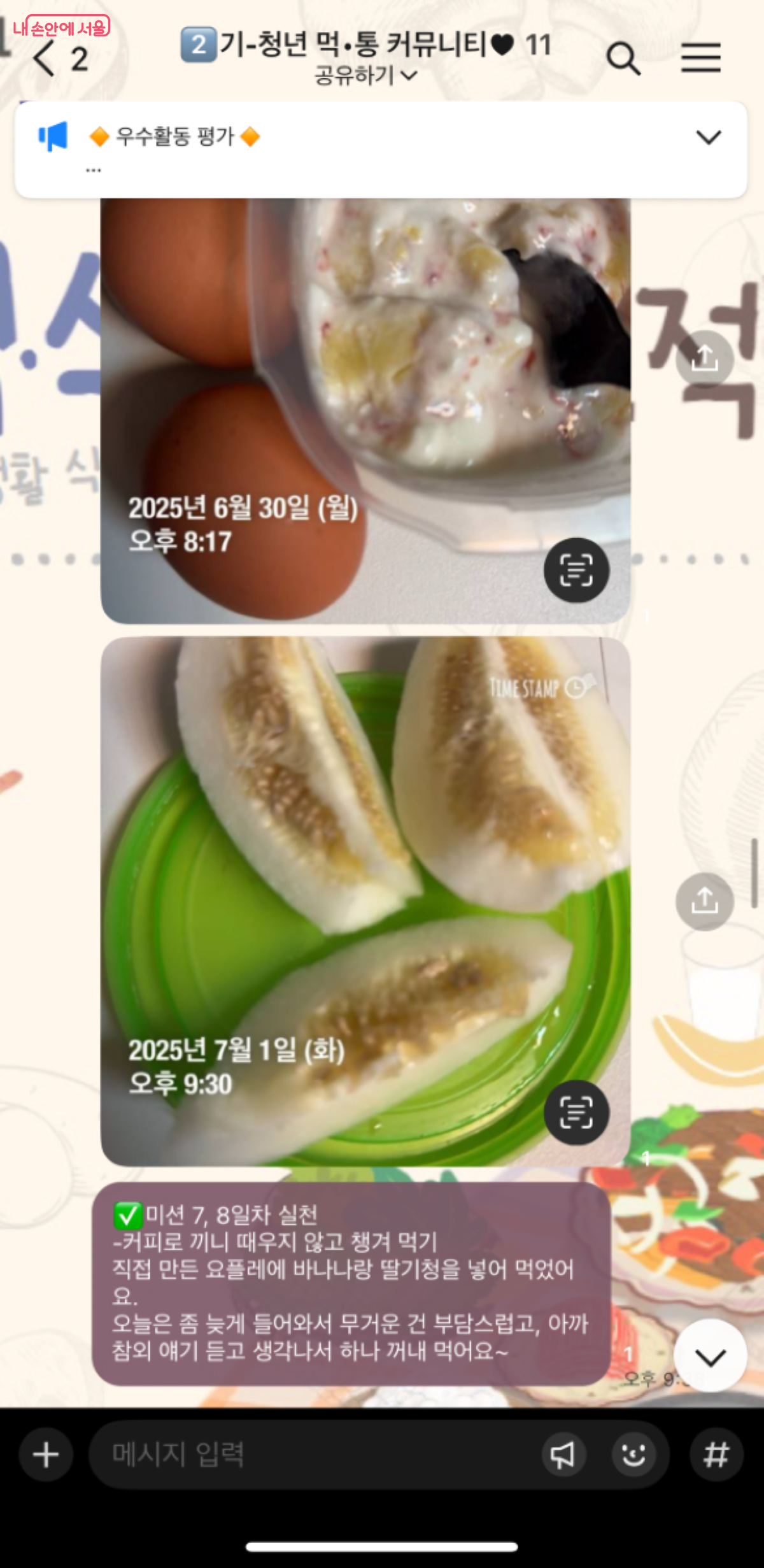Scan text in the June 30 photo
764x1568 pixels.
click(576, 570)
